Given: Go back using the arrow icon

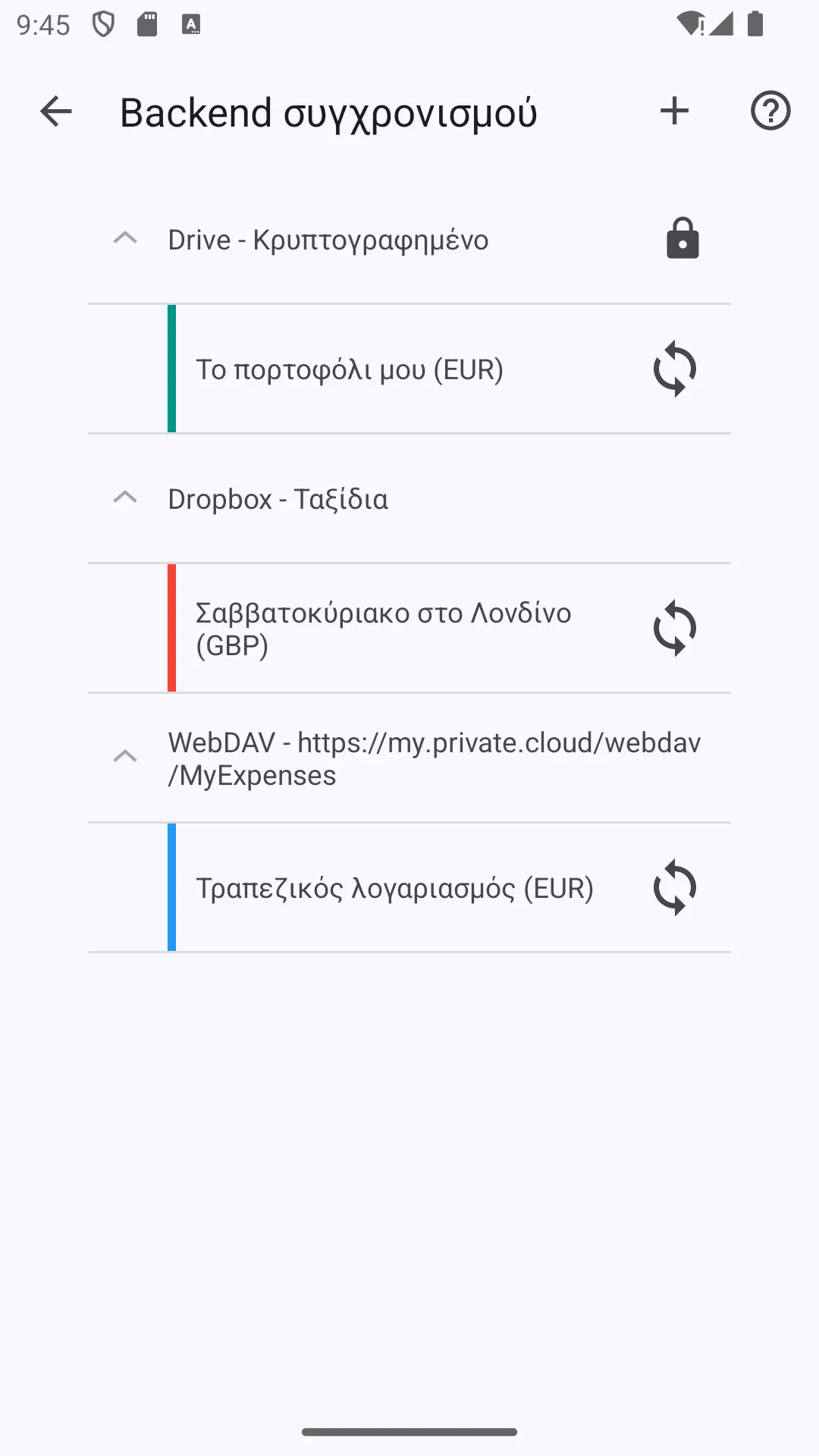Looking at the screenshot, I should pyautogui.click(x=55, y=111).
